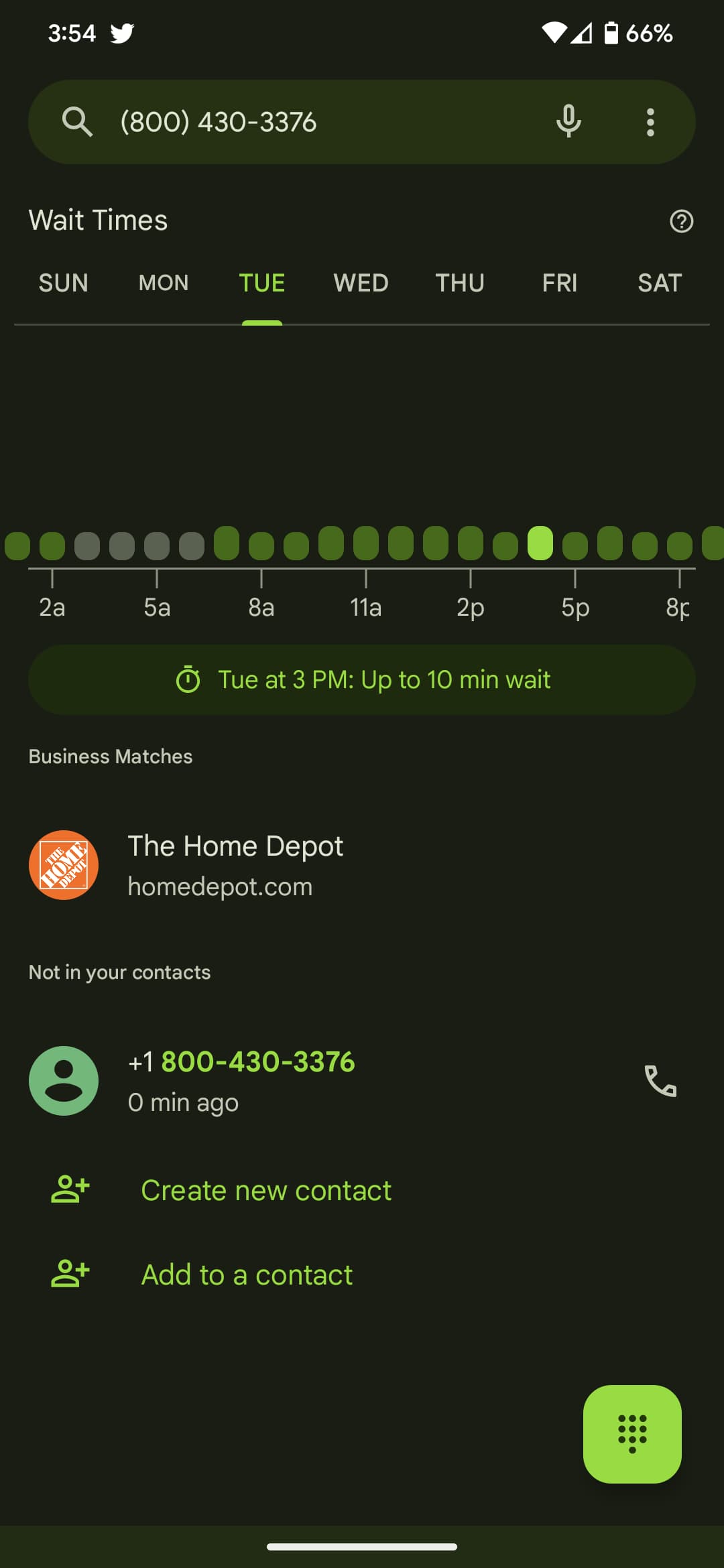Add number to an existing contact
The image size is (724, 1568).
coord(247,1275)
